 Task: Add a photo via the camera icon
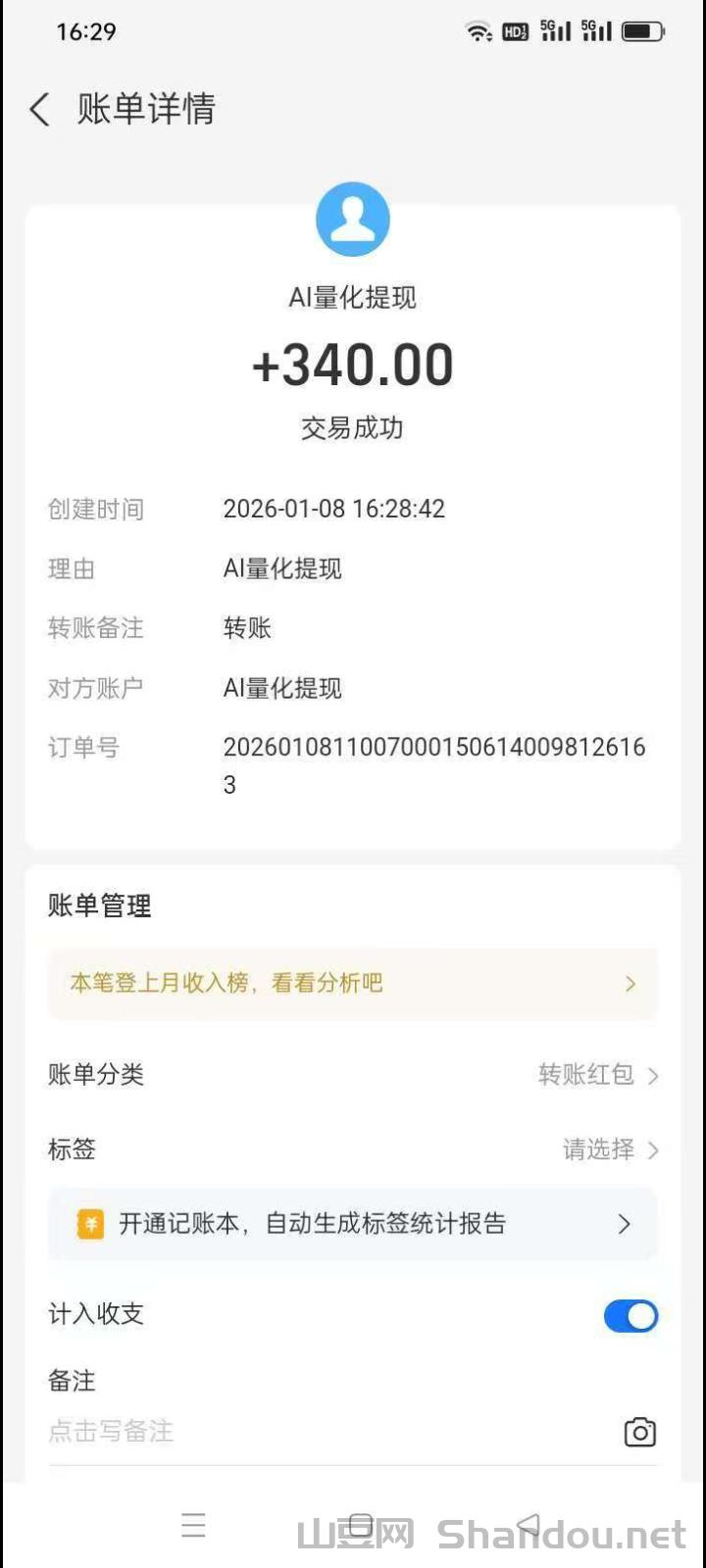click(639, 1432)
